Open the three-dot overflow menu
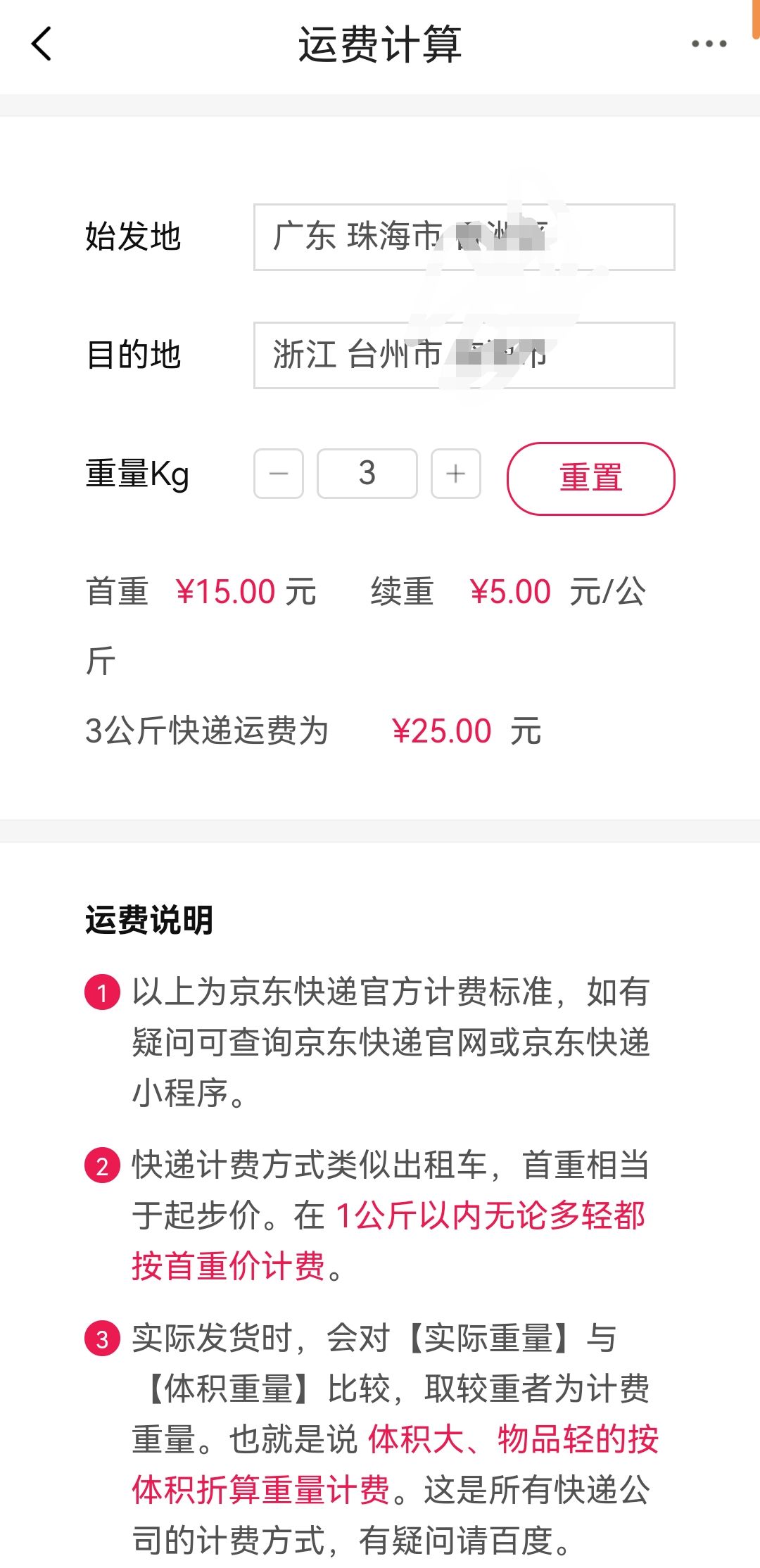 pos(709,44)
